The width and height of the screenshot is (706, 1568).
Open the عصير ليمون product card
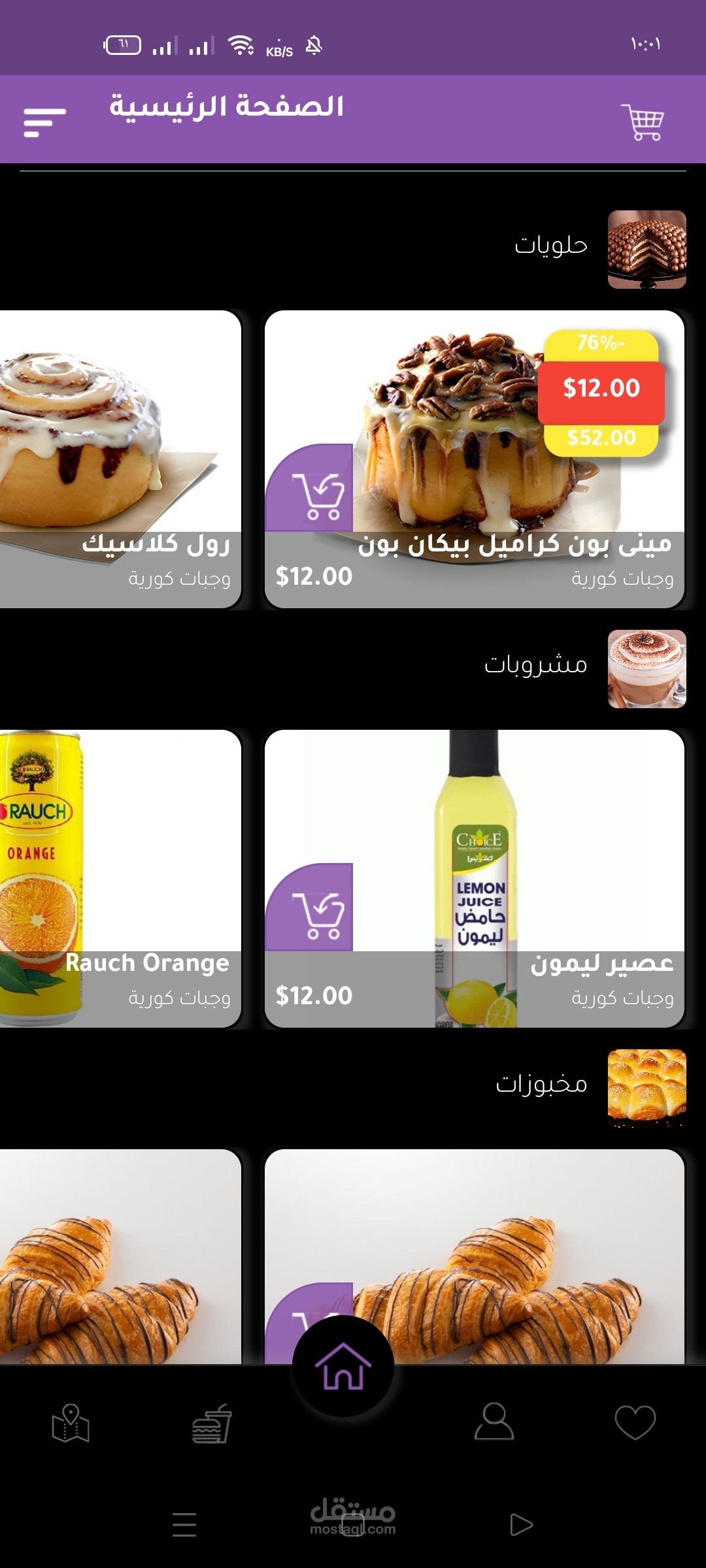click(523, 849)
